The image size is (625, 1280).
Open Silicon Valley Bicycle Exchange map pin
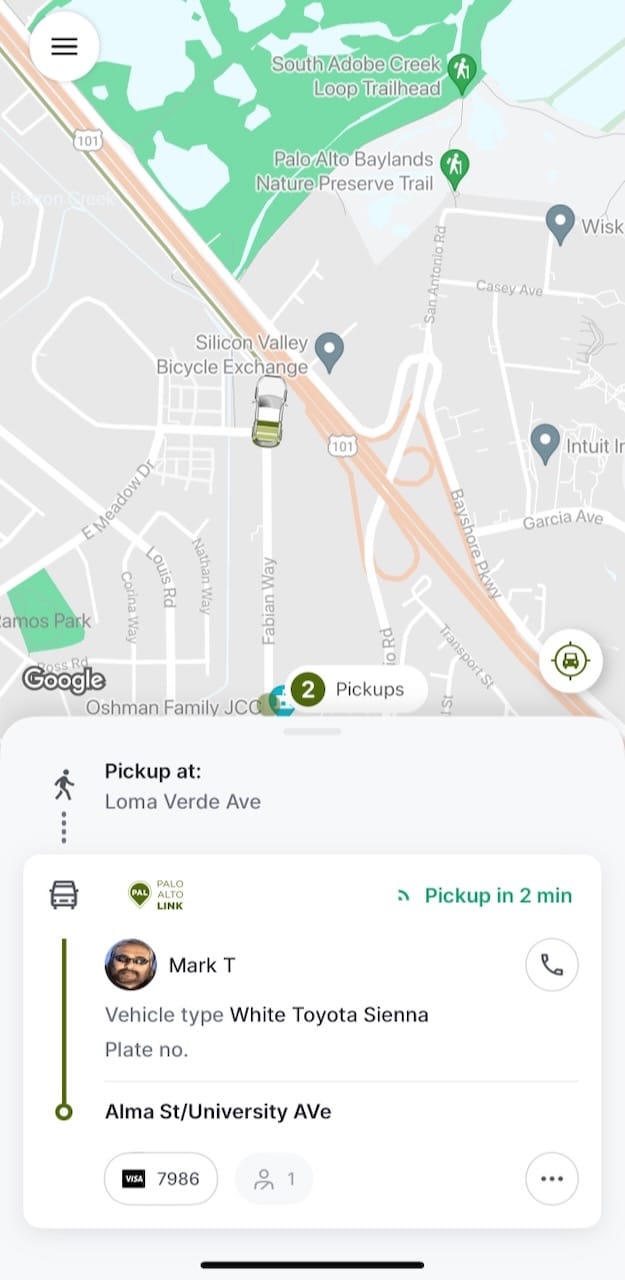329,352
